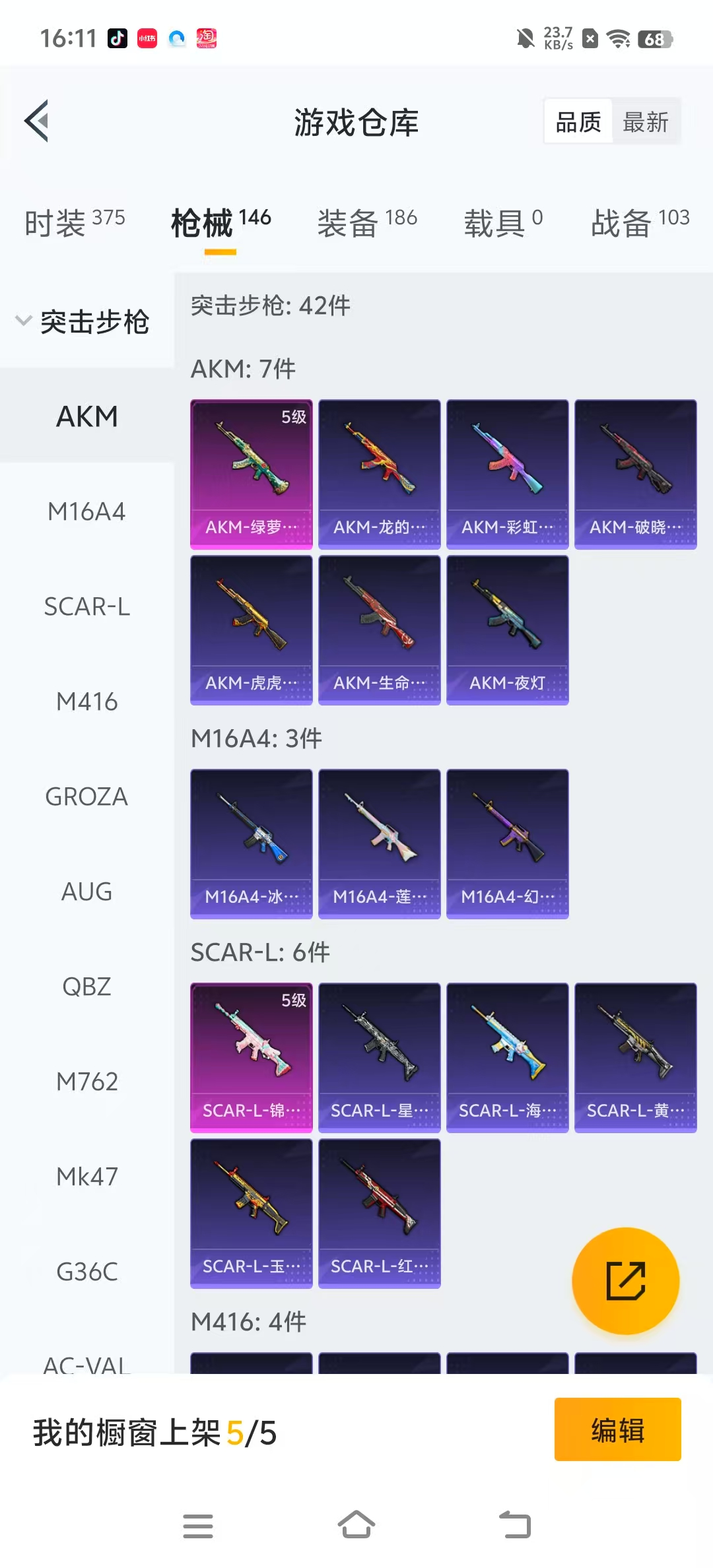Select M762 in the sidebar
Viewport: 713px width, 1568px height.
pyautogui.click(x=86, y=1082)
